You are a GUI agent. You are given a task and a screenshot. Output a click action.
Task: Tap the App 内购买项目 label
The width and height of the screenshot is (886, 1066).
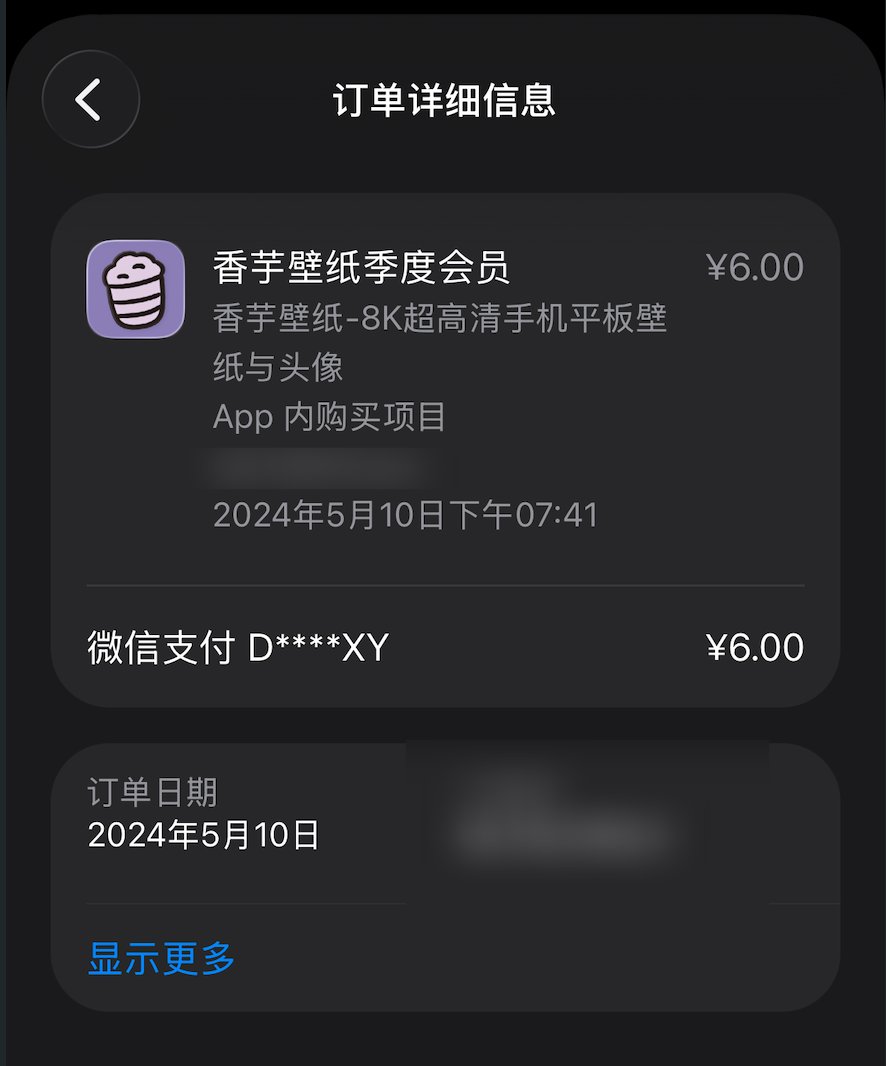coord(329,416)
